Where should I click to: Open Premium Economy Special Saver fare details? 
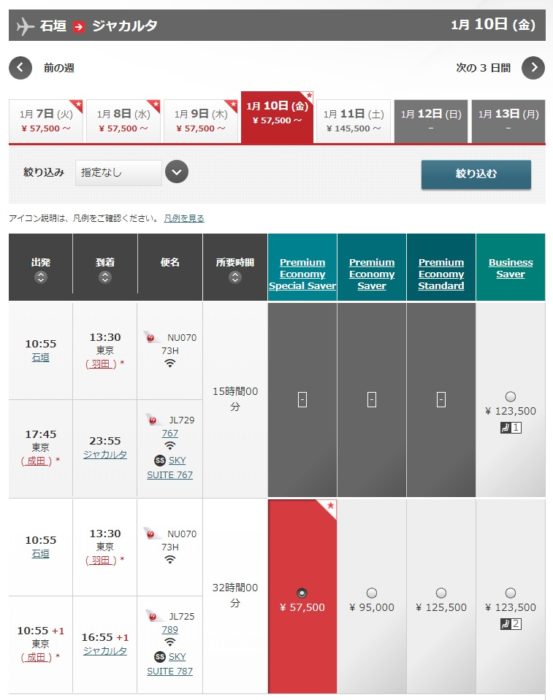coord(303,274)
